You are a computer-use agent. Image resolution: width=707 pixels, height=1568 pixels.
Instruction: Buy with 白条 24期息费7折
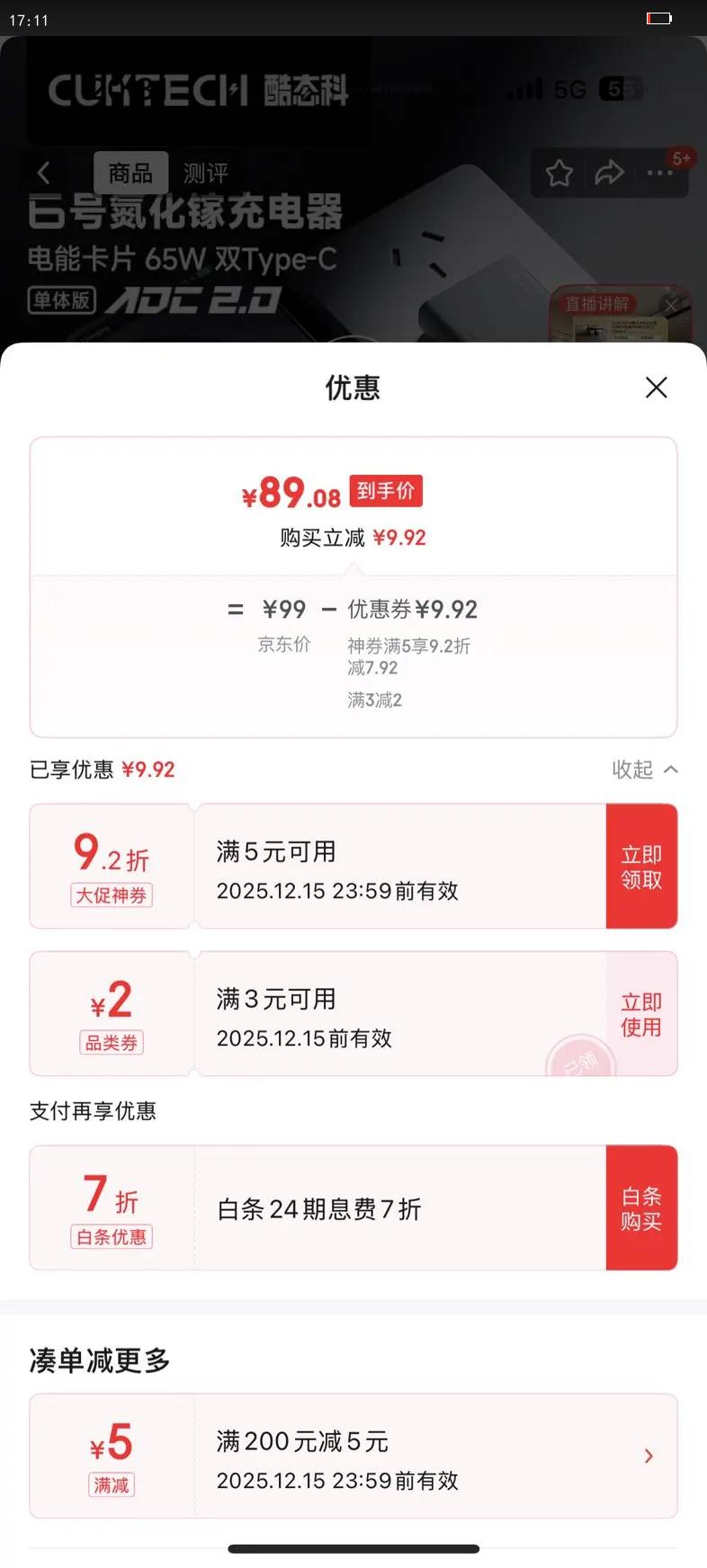pos(641,1208)
